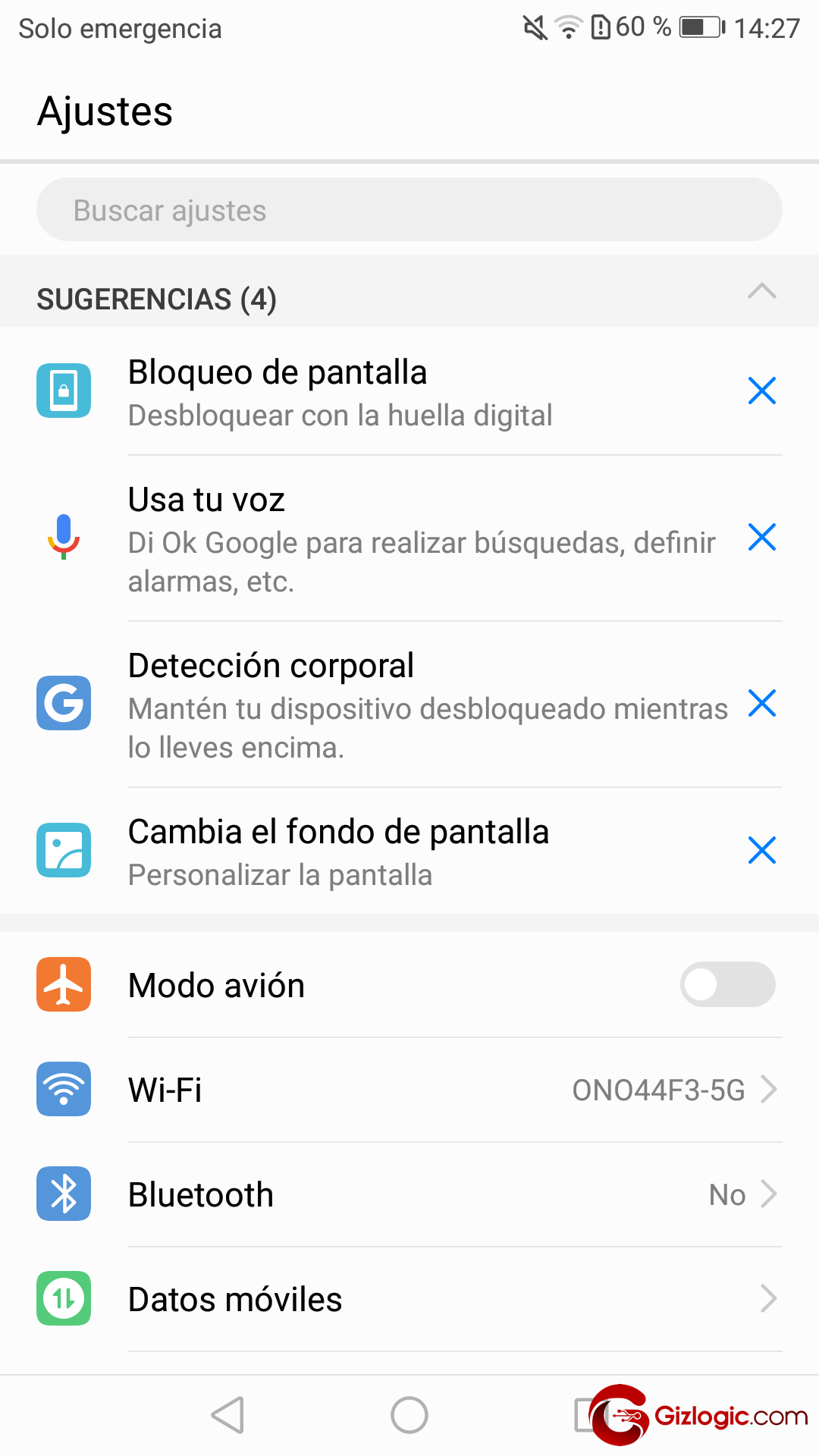Go to the home screen

tap(409, 1415)
